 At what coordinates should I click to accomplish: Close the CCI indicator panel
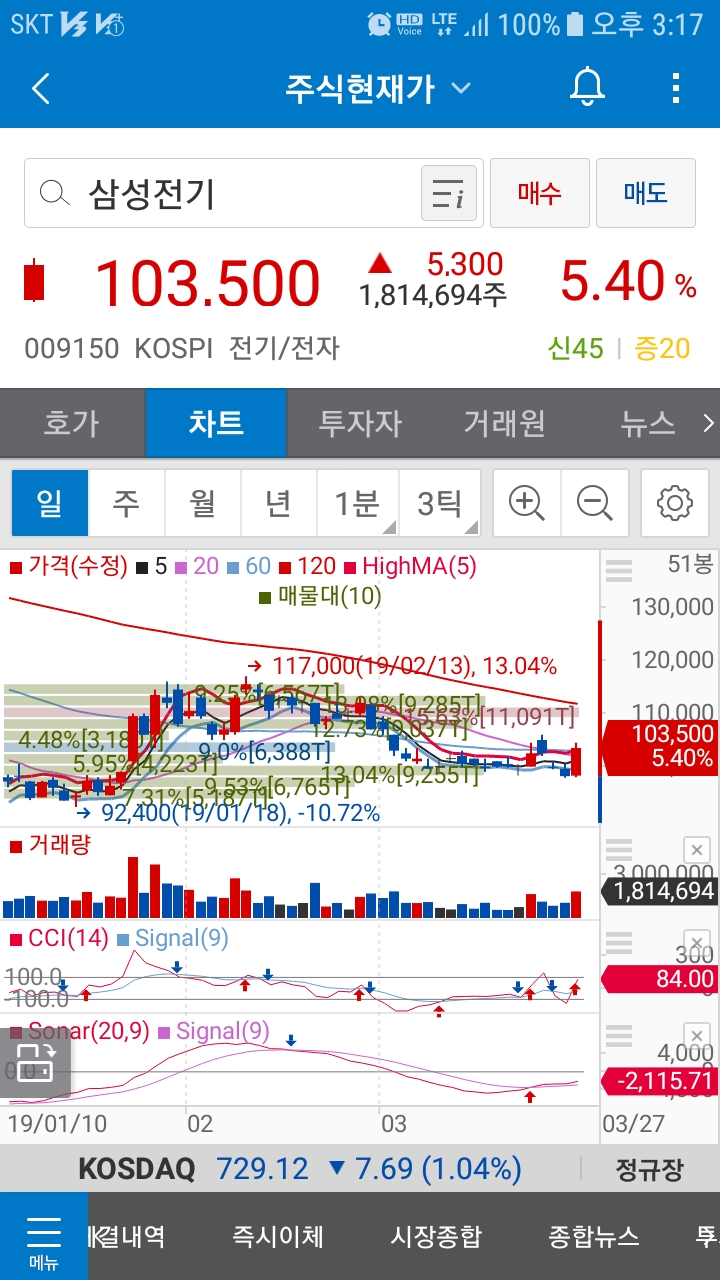[x=697, y=941]
